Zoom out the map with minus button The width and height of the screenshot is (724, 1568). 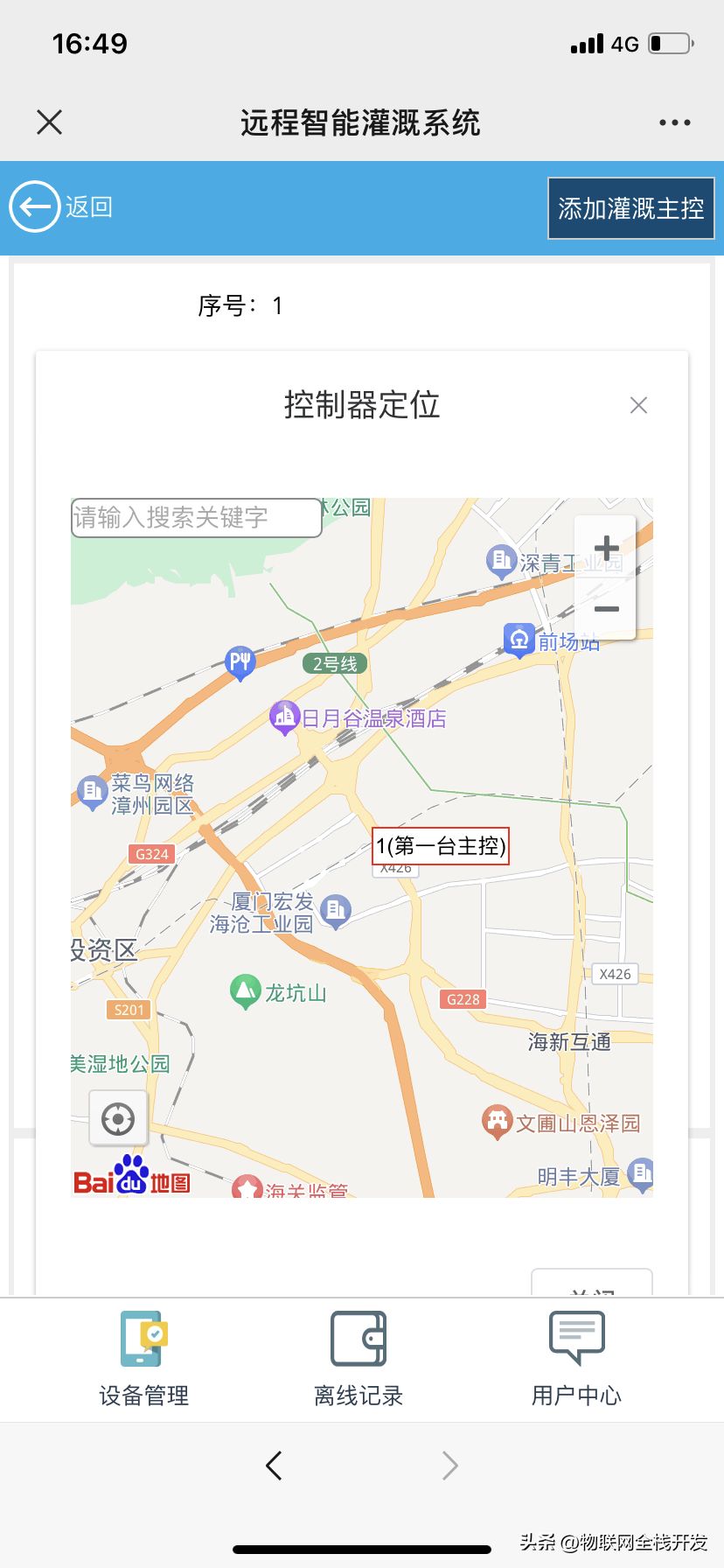[606, 609]
